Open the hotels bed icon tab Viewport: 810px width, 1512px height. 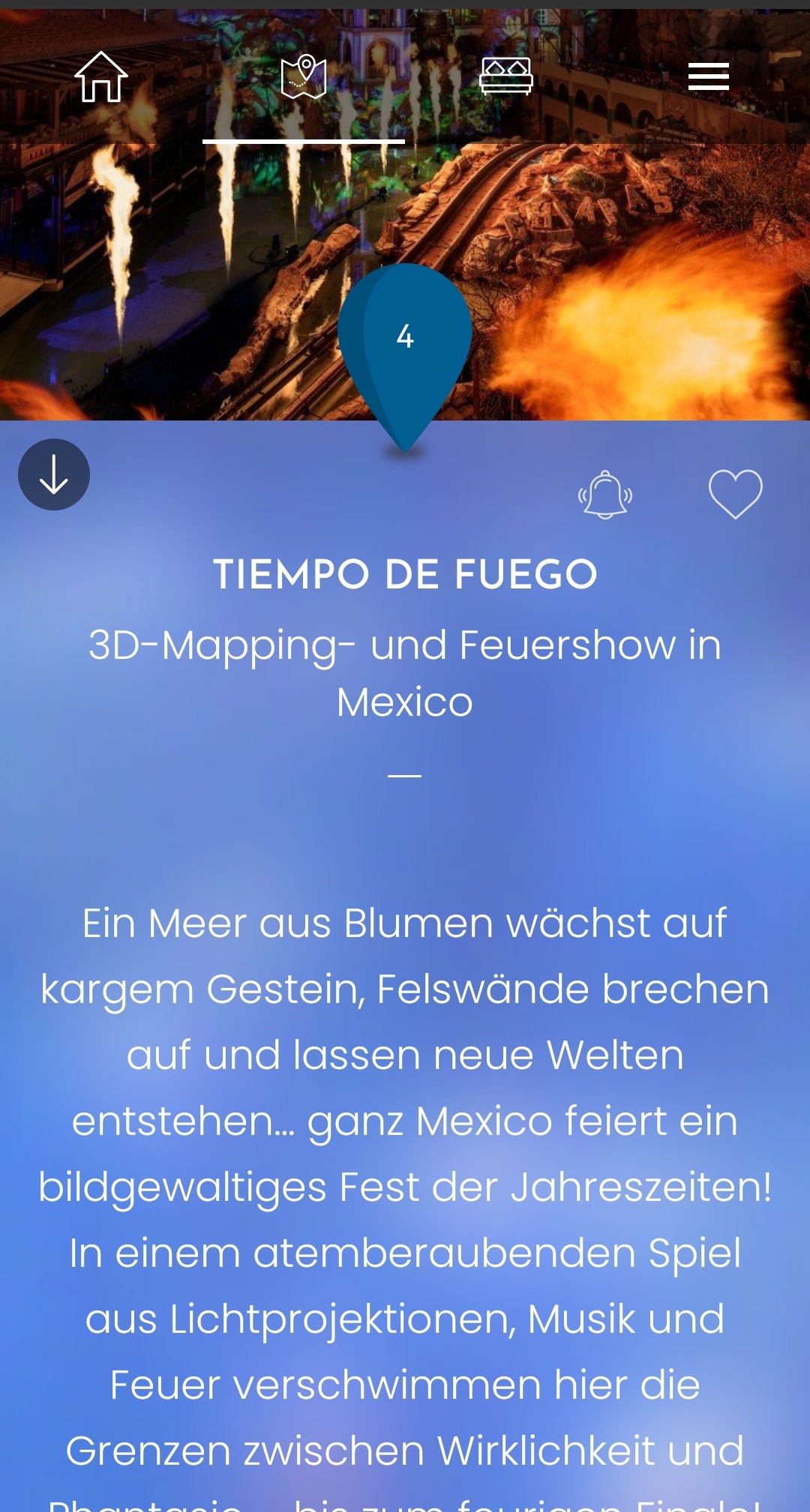(506, 76)
